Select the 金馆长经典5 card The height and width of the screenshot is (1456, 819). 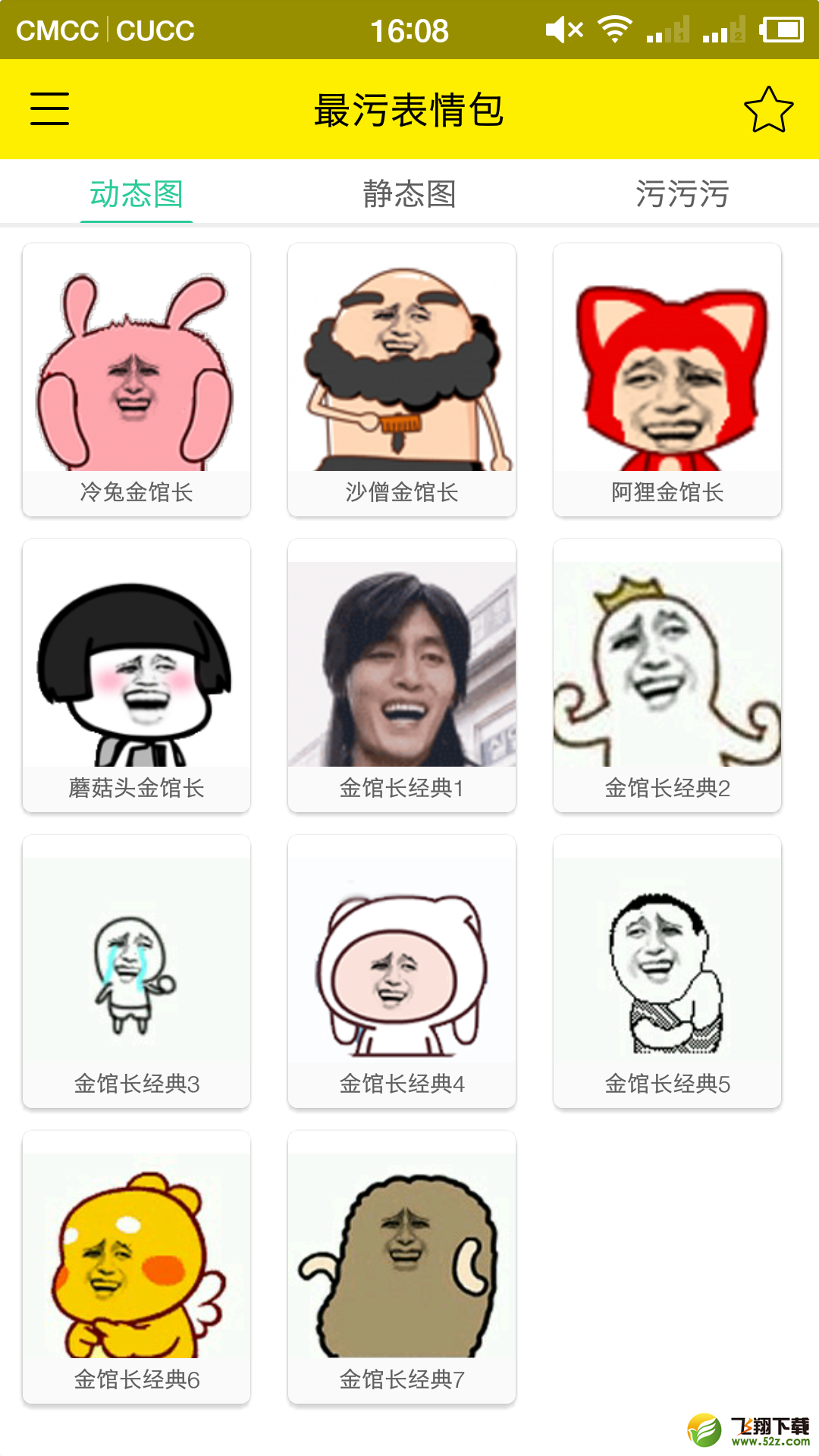pyautogui.click(x=667, y=971)
